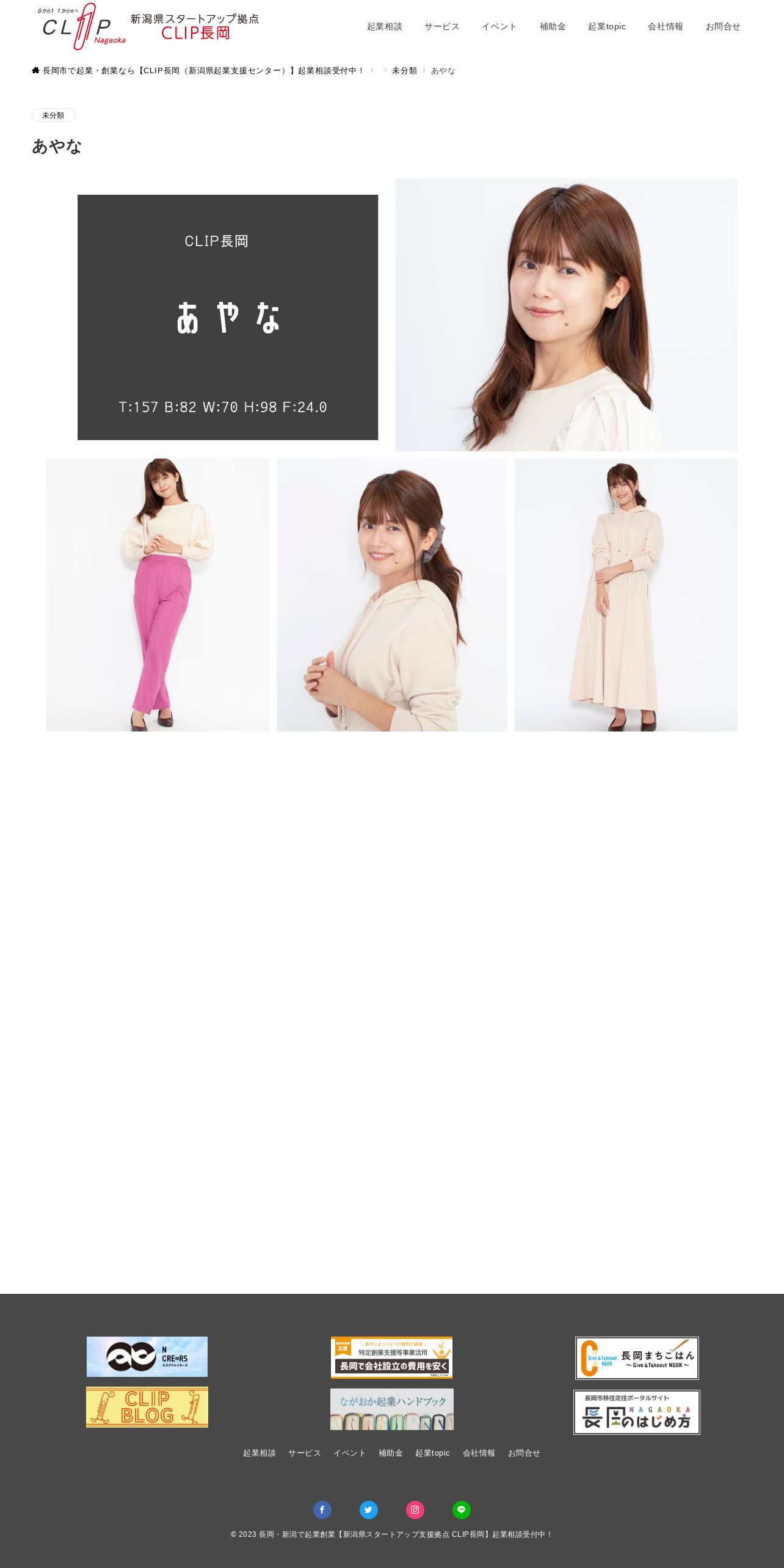
Task: Open サービス in the top menu
Action: (x=441, y=27)
